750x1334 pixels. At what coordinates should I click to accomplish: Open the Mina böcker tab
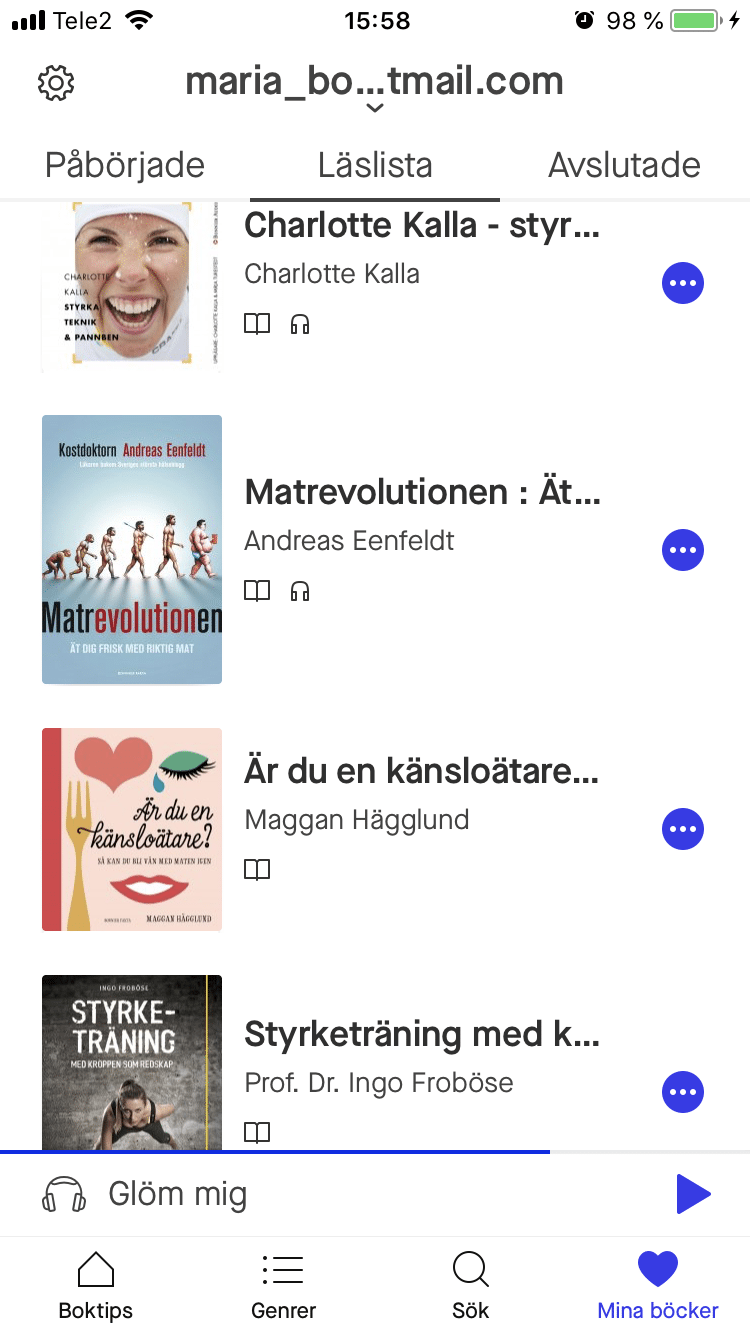click(658, 1286)
